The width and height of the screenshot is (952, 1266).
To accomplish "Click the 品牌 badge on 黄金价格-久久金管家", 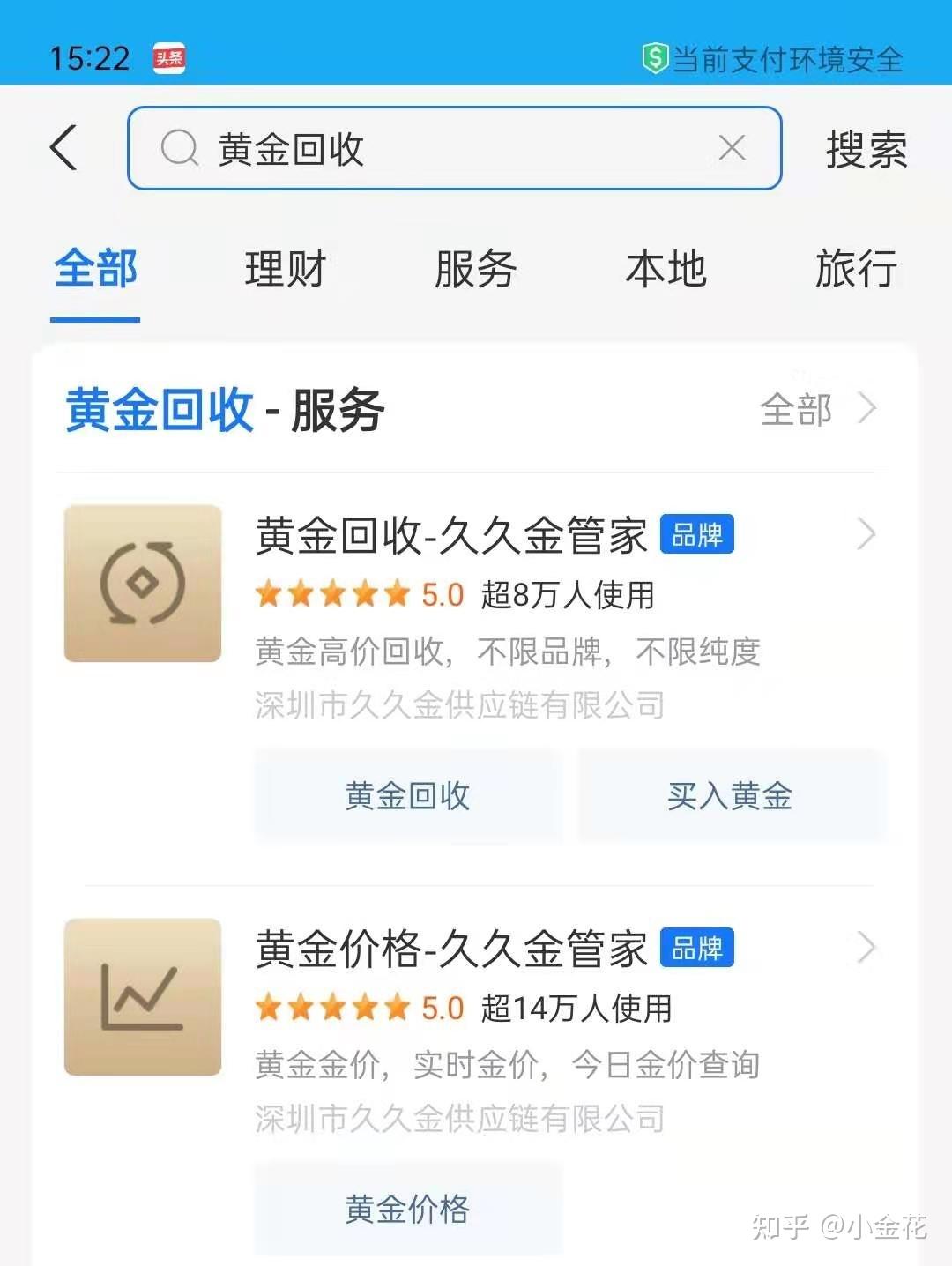I will [x=697, y=949].
